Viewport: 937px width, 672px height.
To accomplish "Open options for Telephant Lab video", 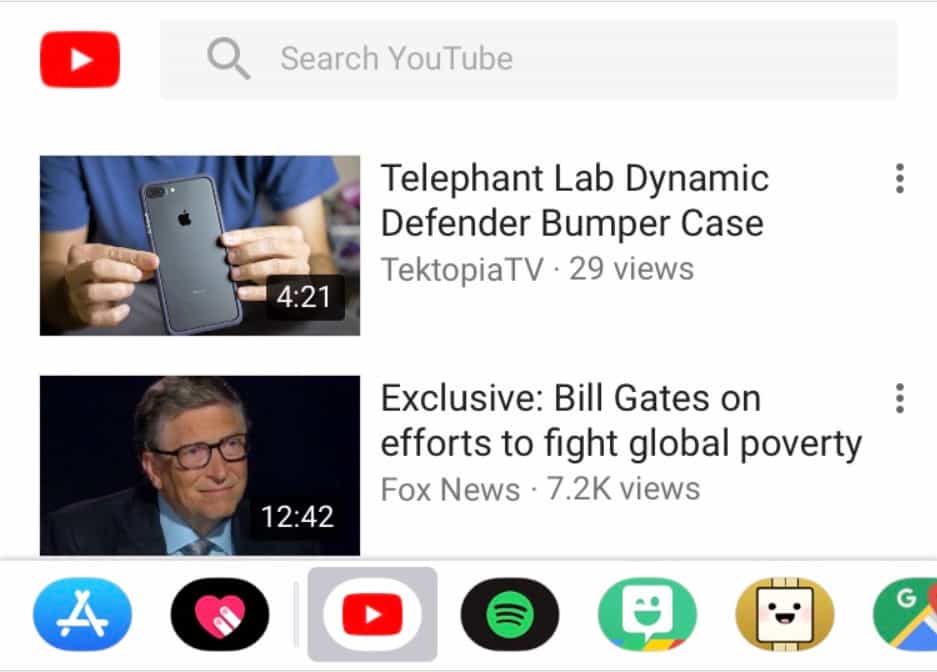I will (x=899, y=179).
